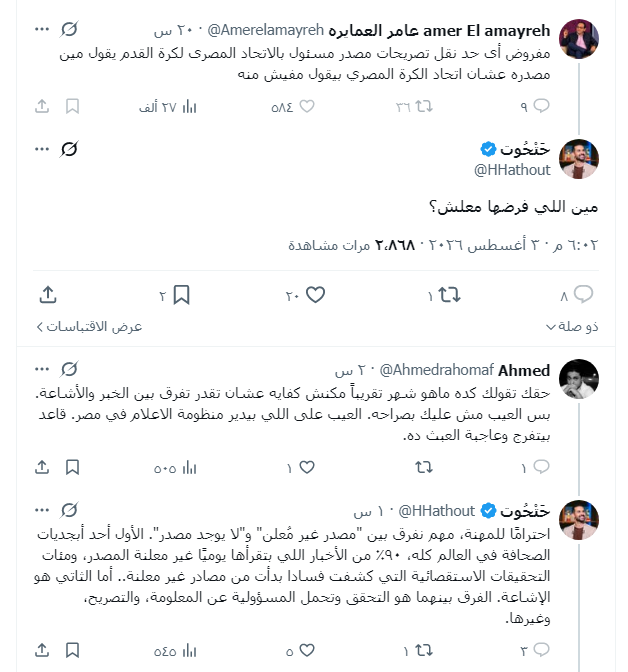
Task: Share the main @HHathout tweet
Action: 48,295
